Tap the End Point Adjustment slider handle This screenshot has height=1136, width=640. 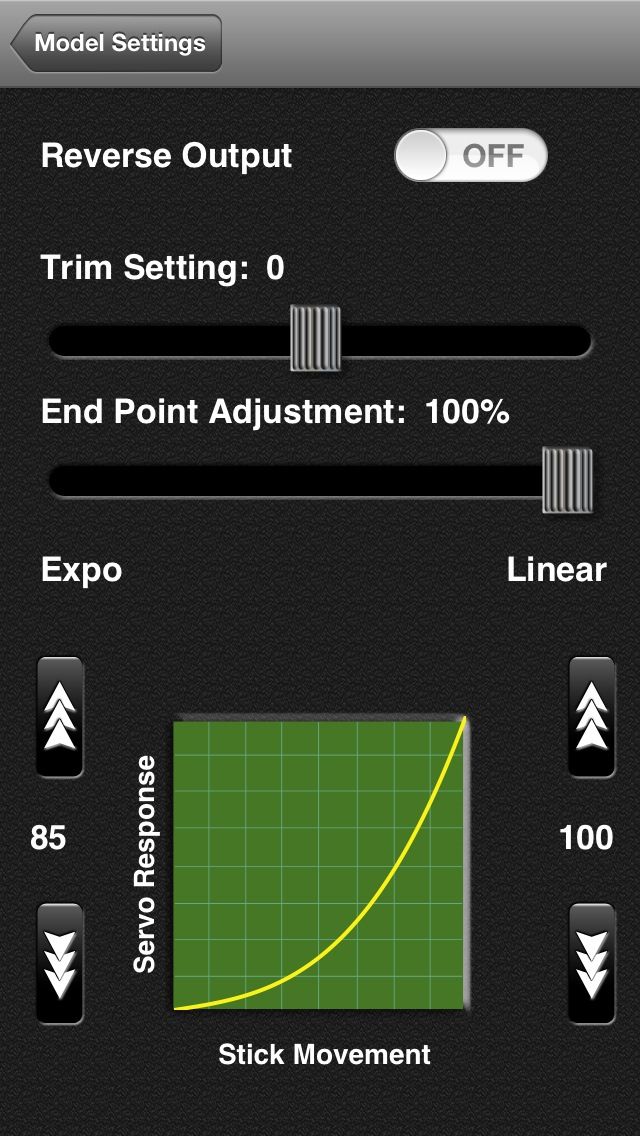567,481
